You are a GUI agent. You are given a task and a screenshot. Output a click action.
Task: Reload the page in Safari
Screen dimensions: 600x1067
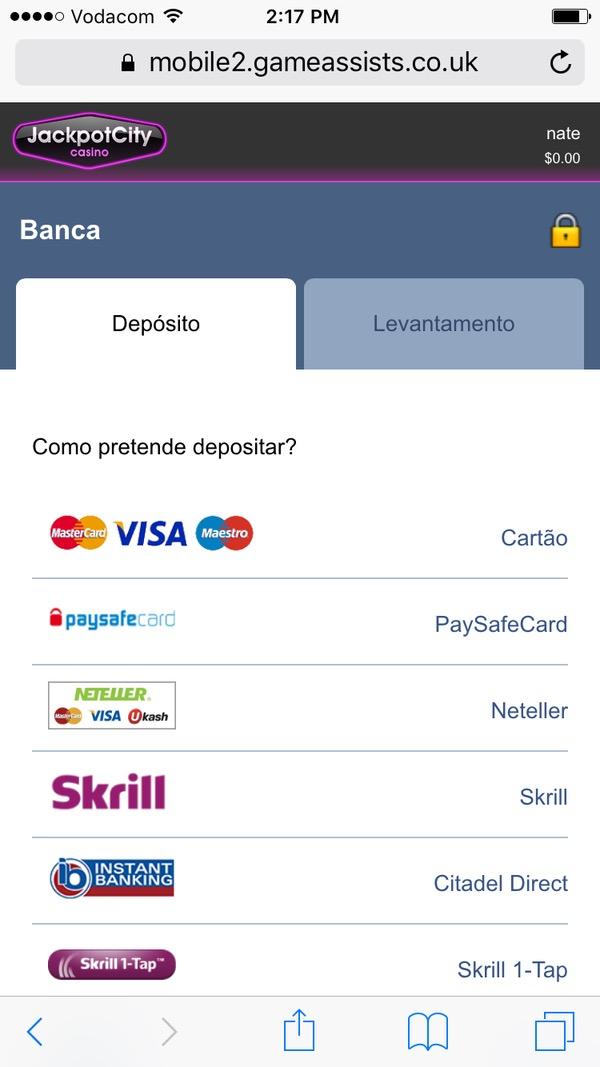tap(561, 63)
